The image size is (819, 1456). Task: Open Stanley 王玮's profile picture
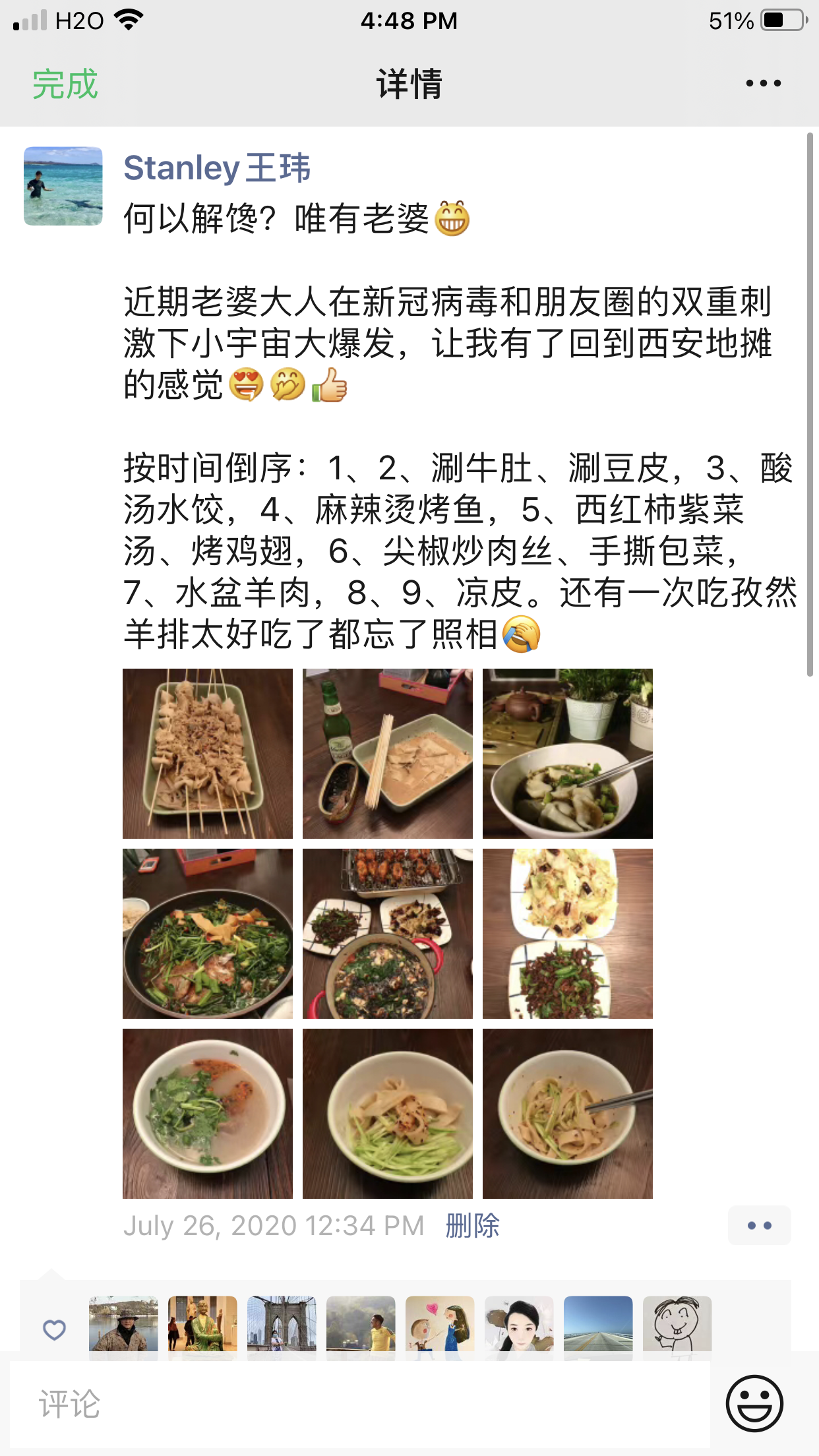[63, 186]
